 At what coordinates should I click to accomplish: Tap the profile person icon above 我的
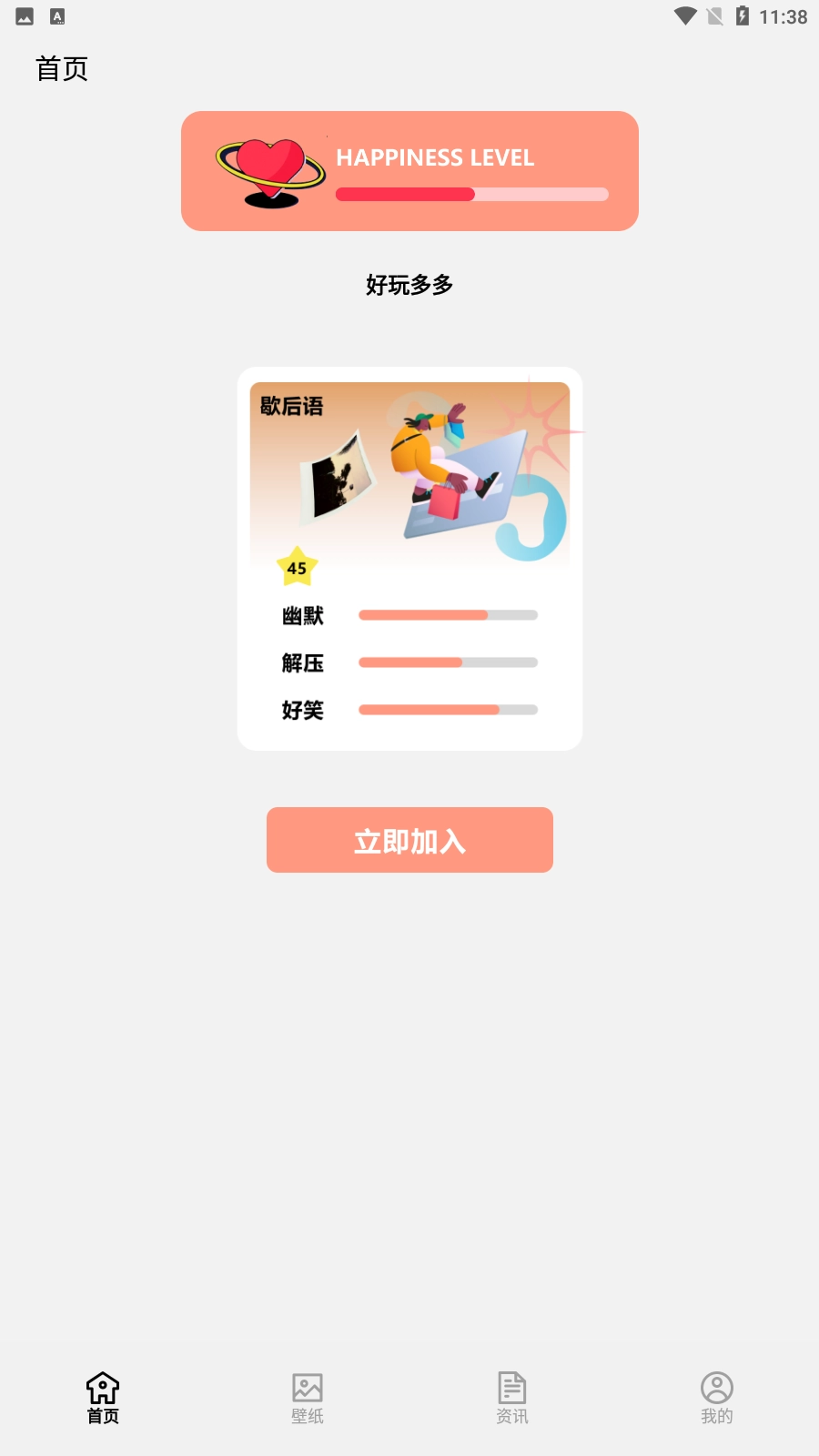click(716, 1387)
